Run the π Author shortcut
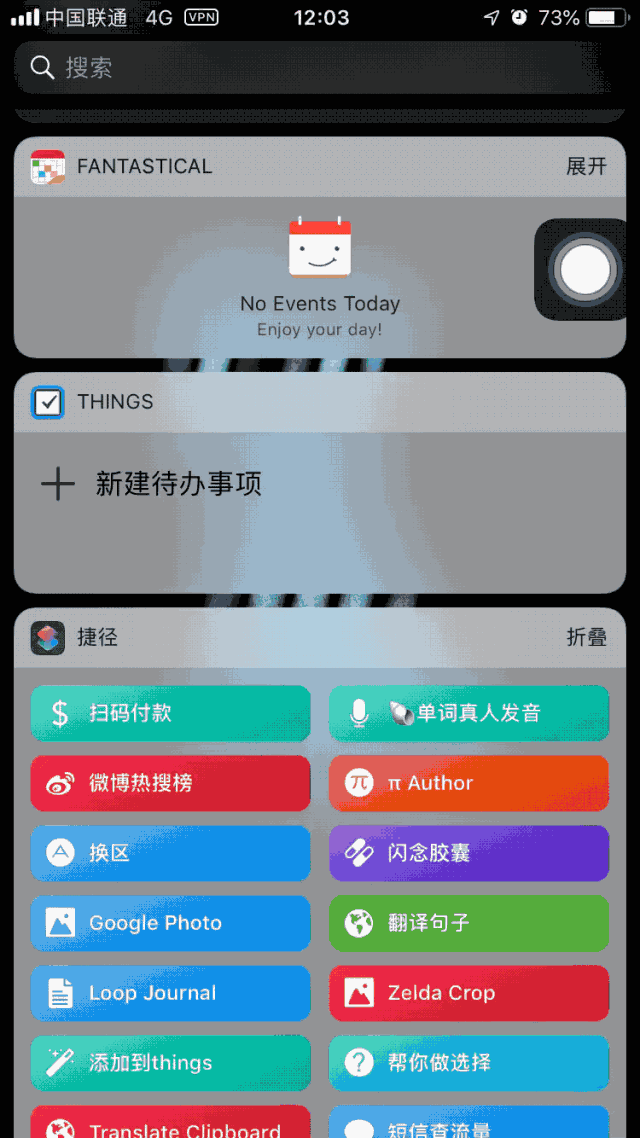Image resolution: width=640 pixels, height=1138 pixels. 469,783
